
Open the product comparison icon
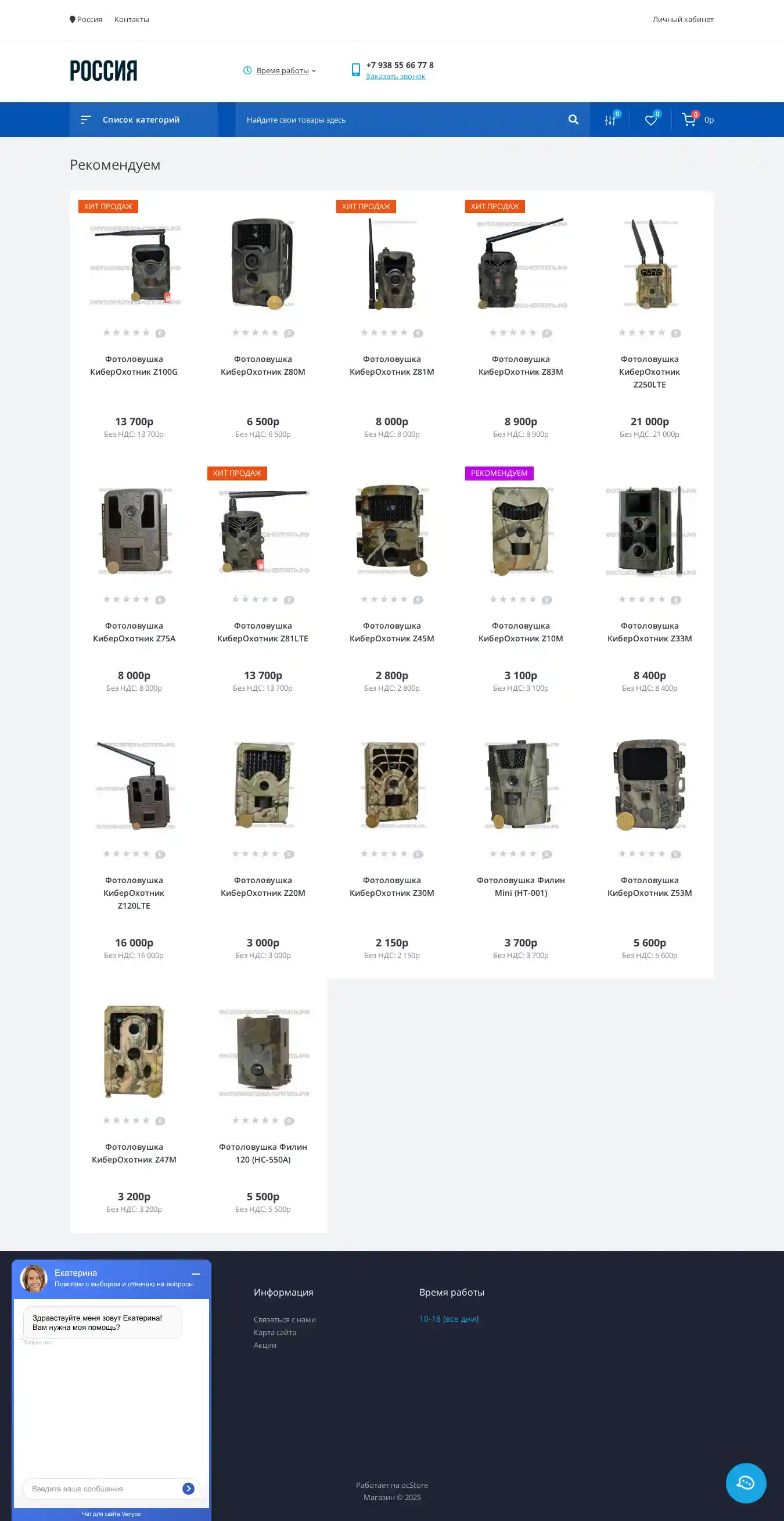click(x=610, y=120)
